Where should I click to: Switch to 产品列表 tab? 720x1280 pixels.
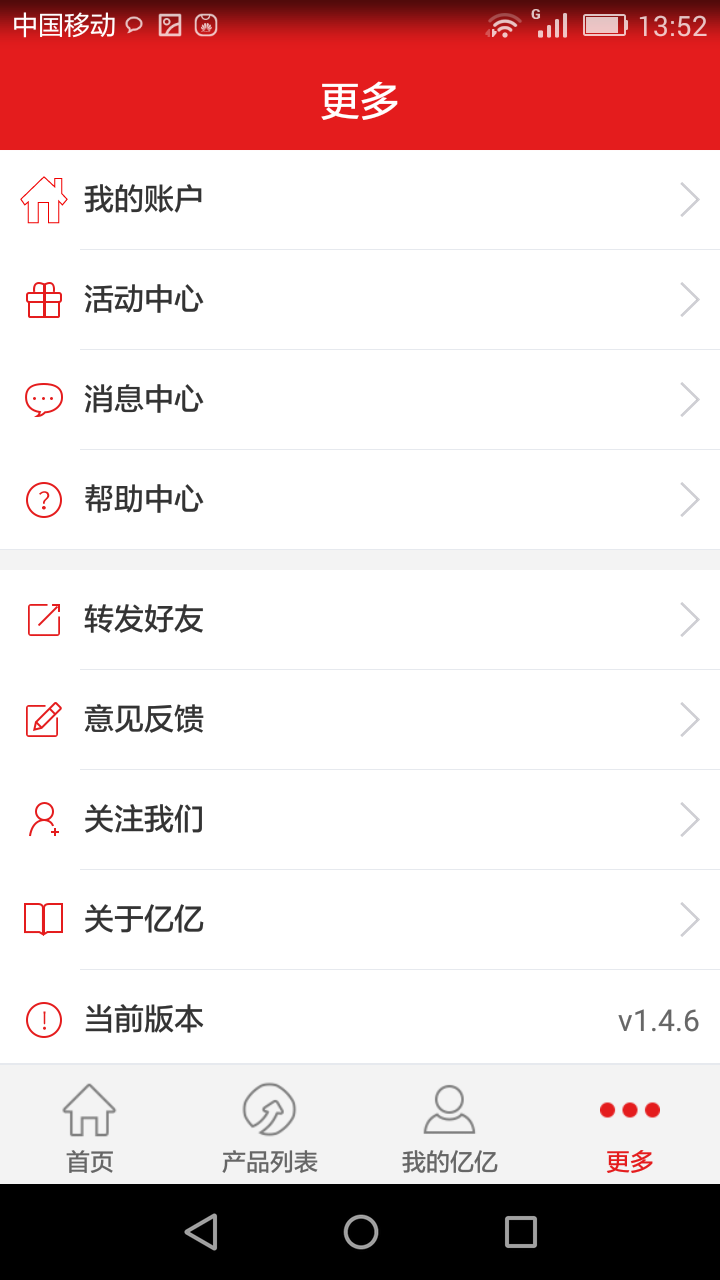[x=270, y=1127]
